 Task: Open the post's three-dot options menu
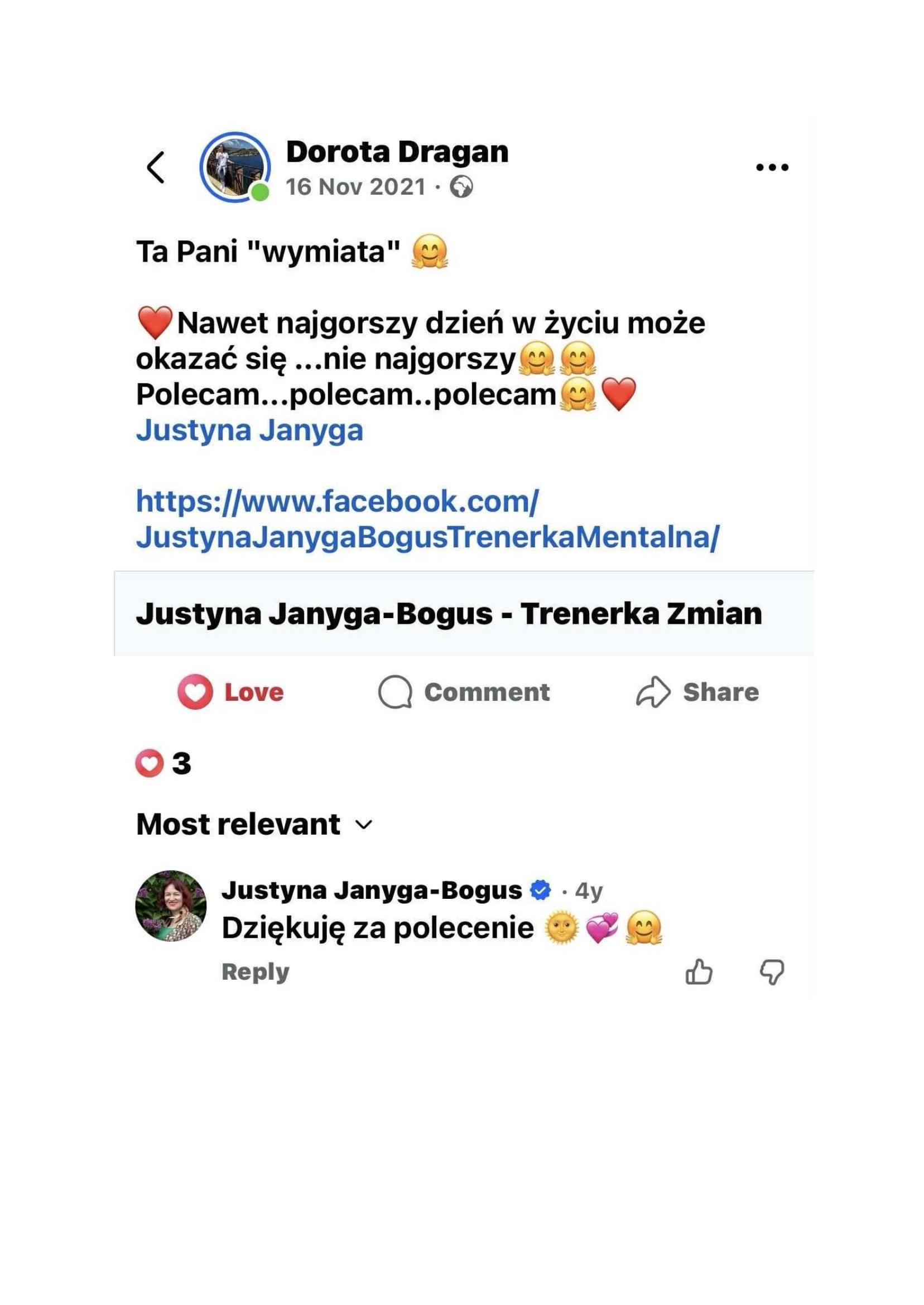[772, 167]
